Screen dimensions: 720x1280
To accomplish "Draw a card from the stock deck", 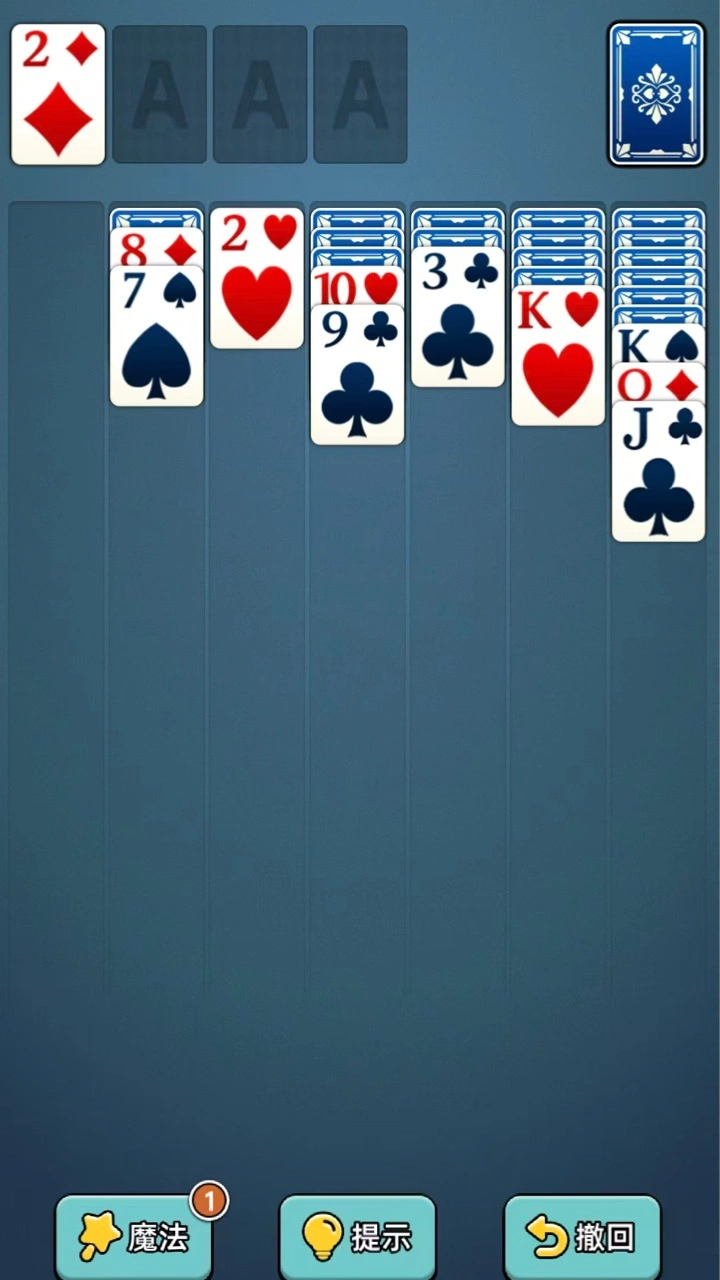I will point(657,94).
